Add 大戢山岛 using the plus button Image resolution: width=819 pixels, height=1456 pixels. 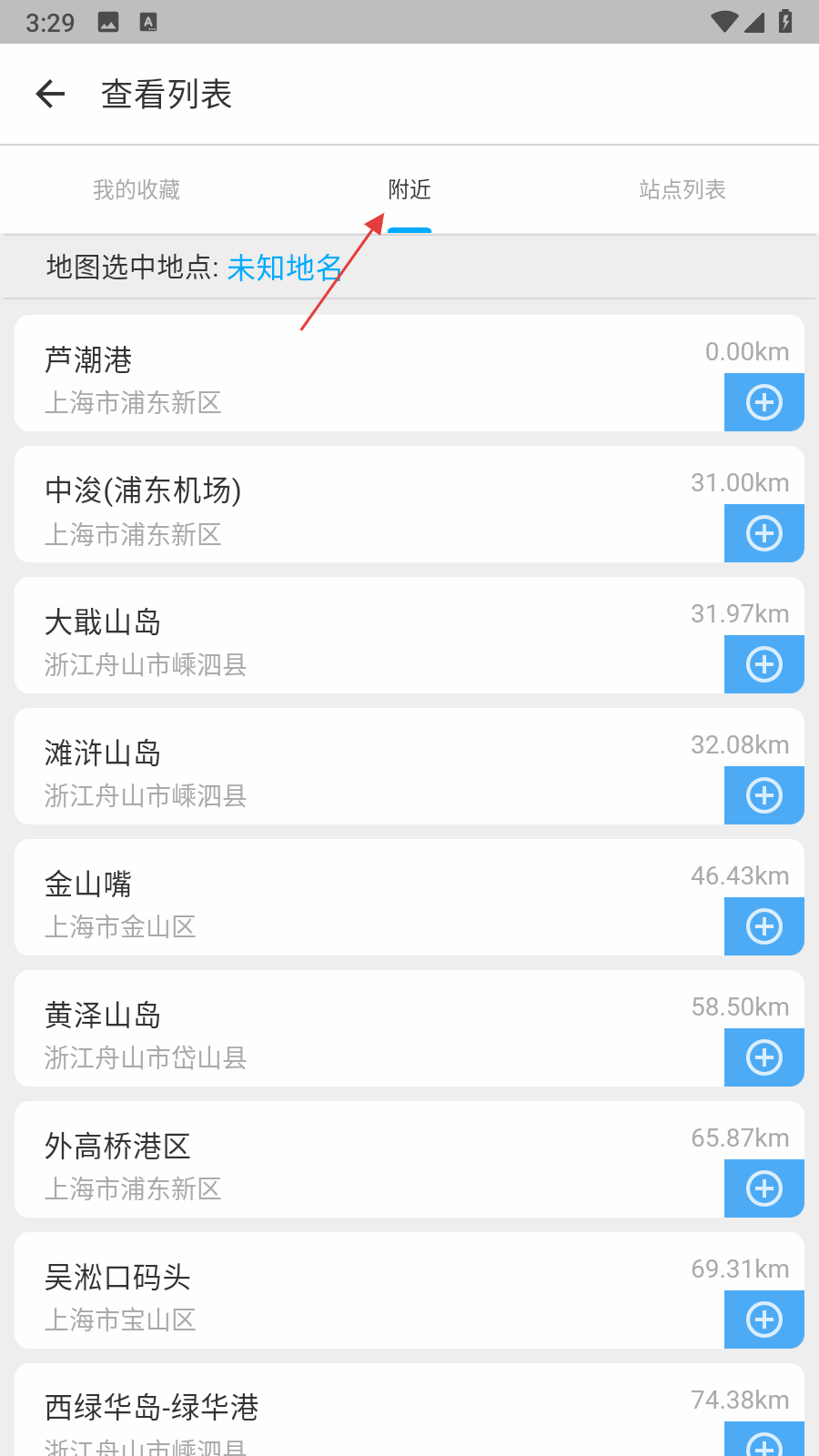pyautogui.click(x=763, y=664)
